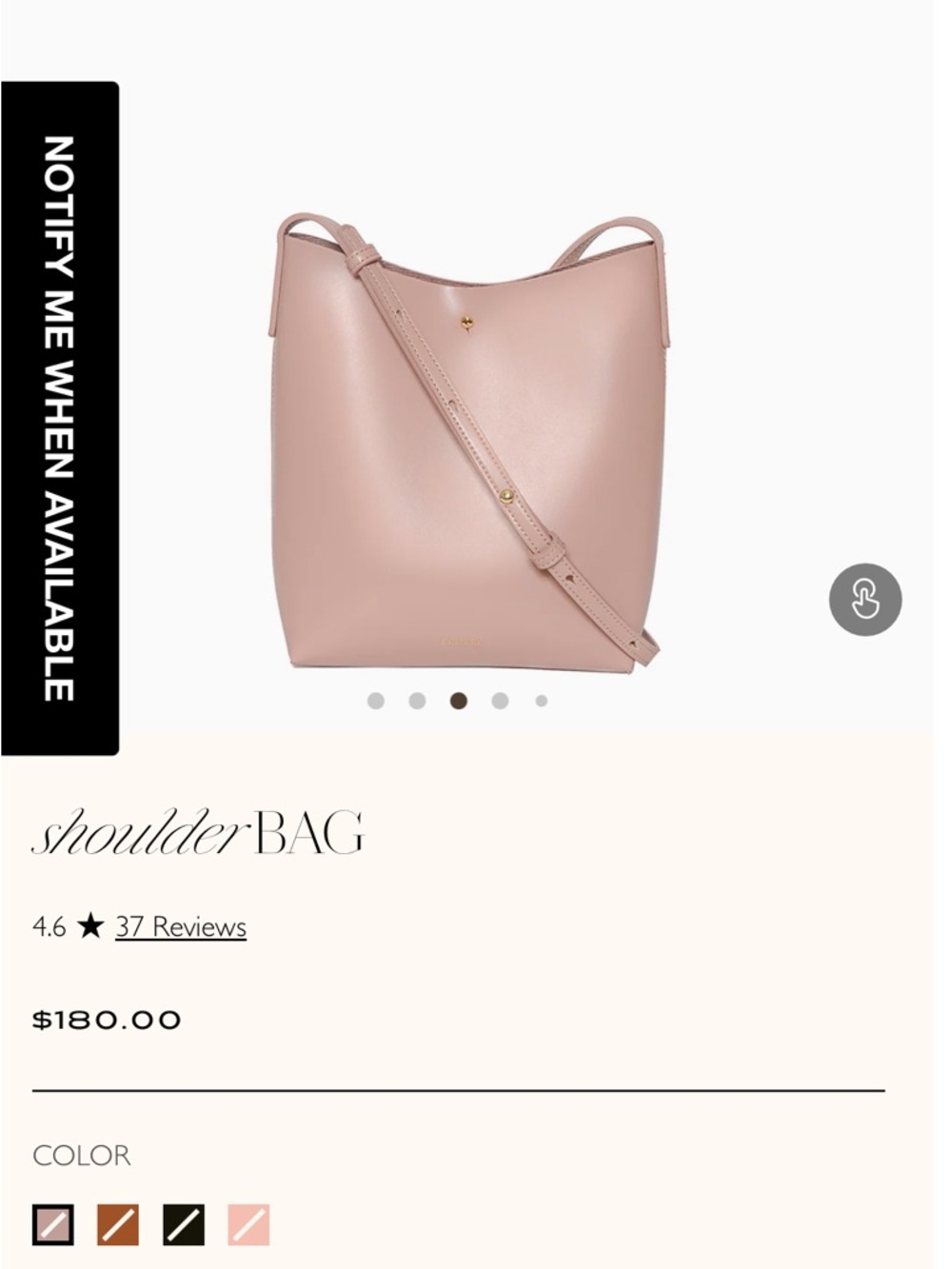Click the $180.00 price text

(105, 1019)
